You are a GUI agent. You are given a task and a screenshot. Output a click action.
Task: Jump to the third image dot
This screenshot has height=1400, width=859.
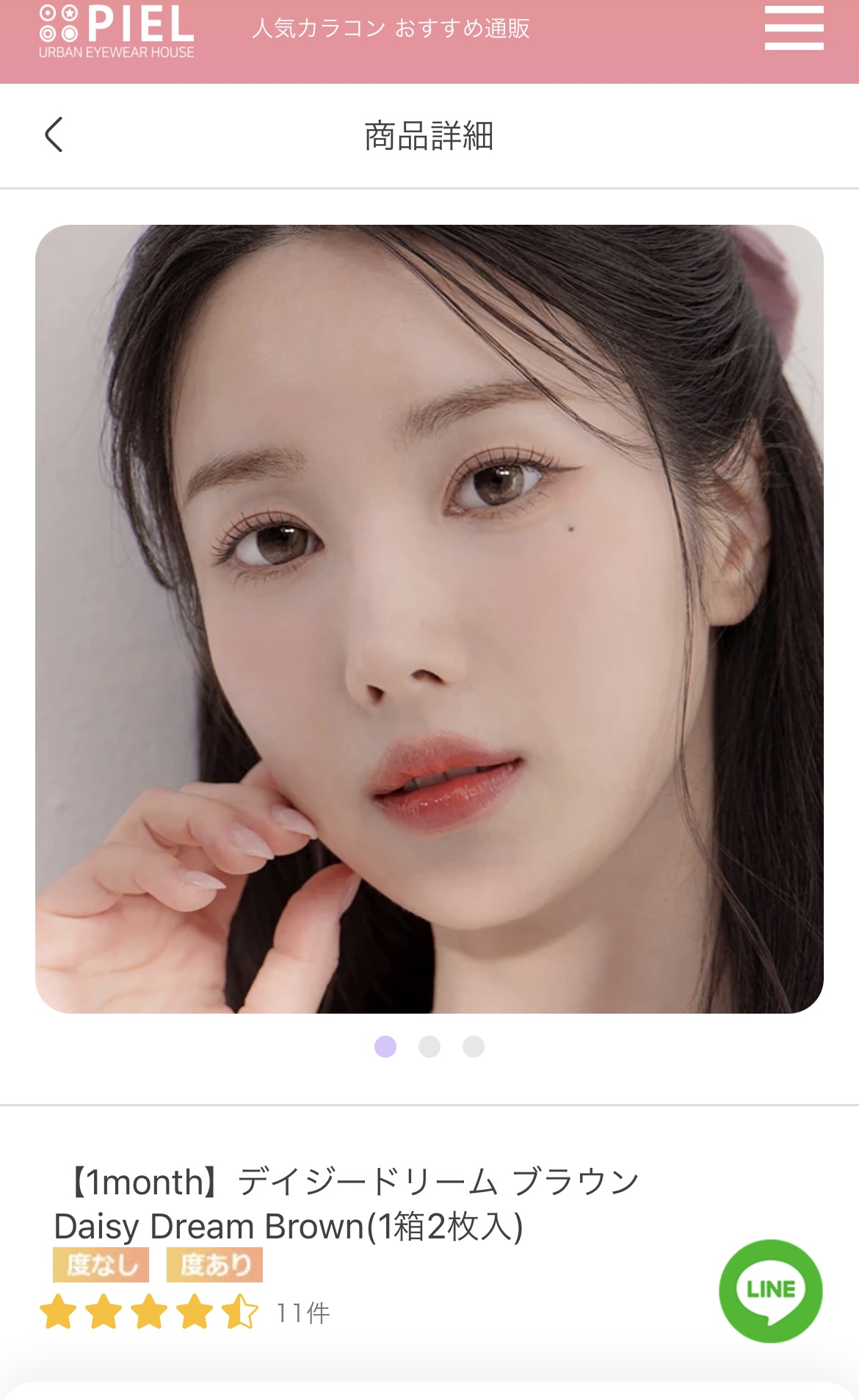474,1047
